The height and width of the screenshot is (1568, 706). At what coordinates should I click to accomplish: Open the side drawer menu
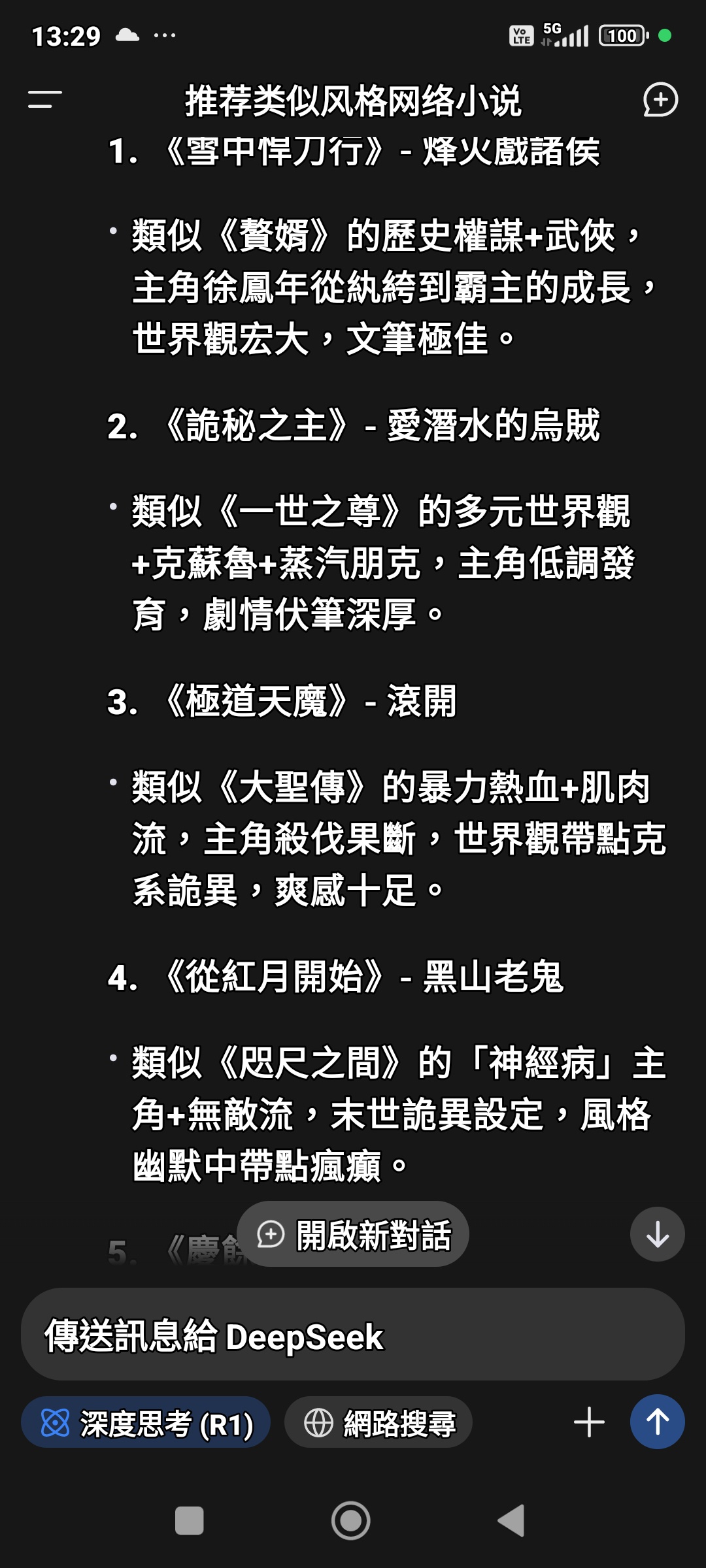pos(44,100)
